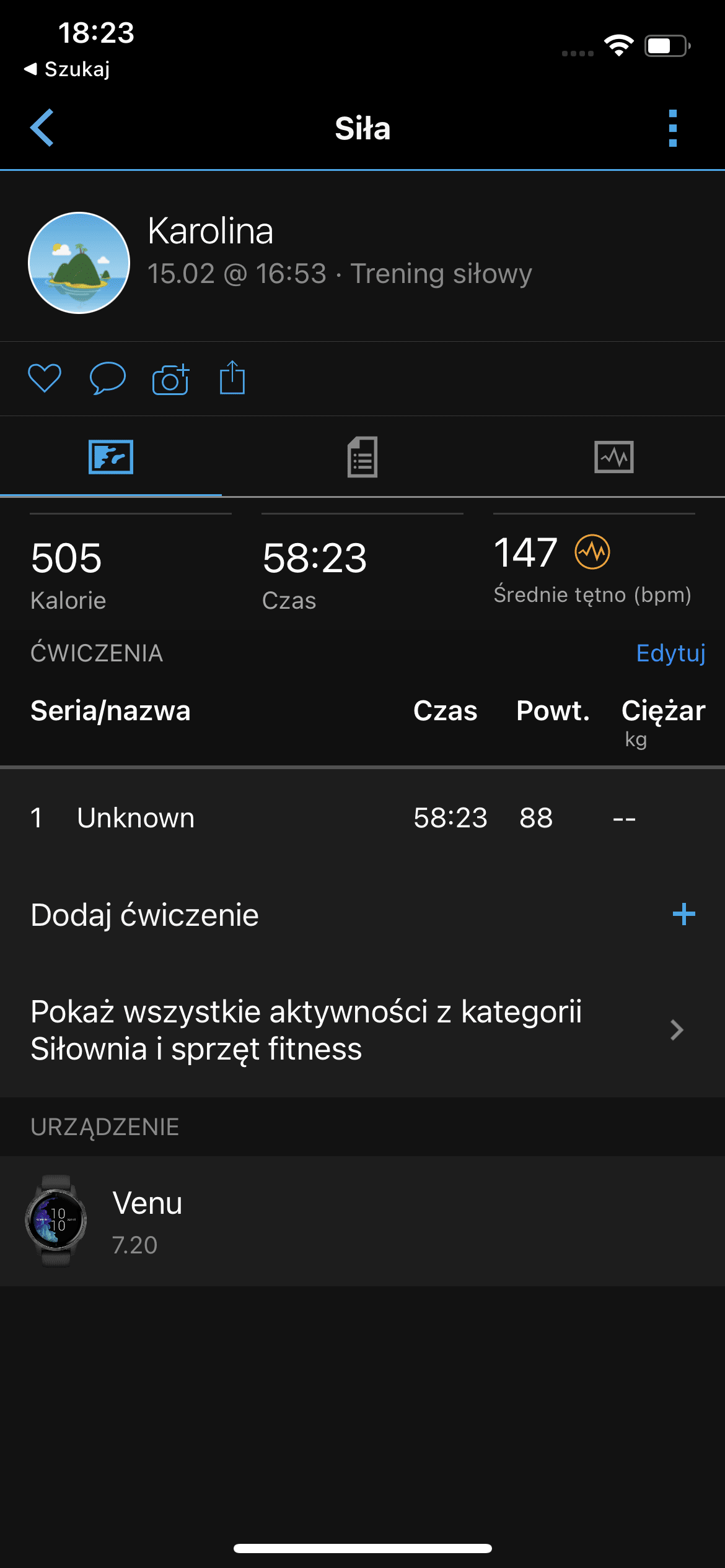
Task: Switch to the details list tab
Action: pos(362,457)
